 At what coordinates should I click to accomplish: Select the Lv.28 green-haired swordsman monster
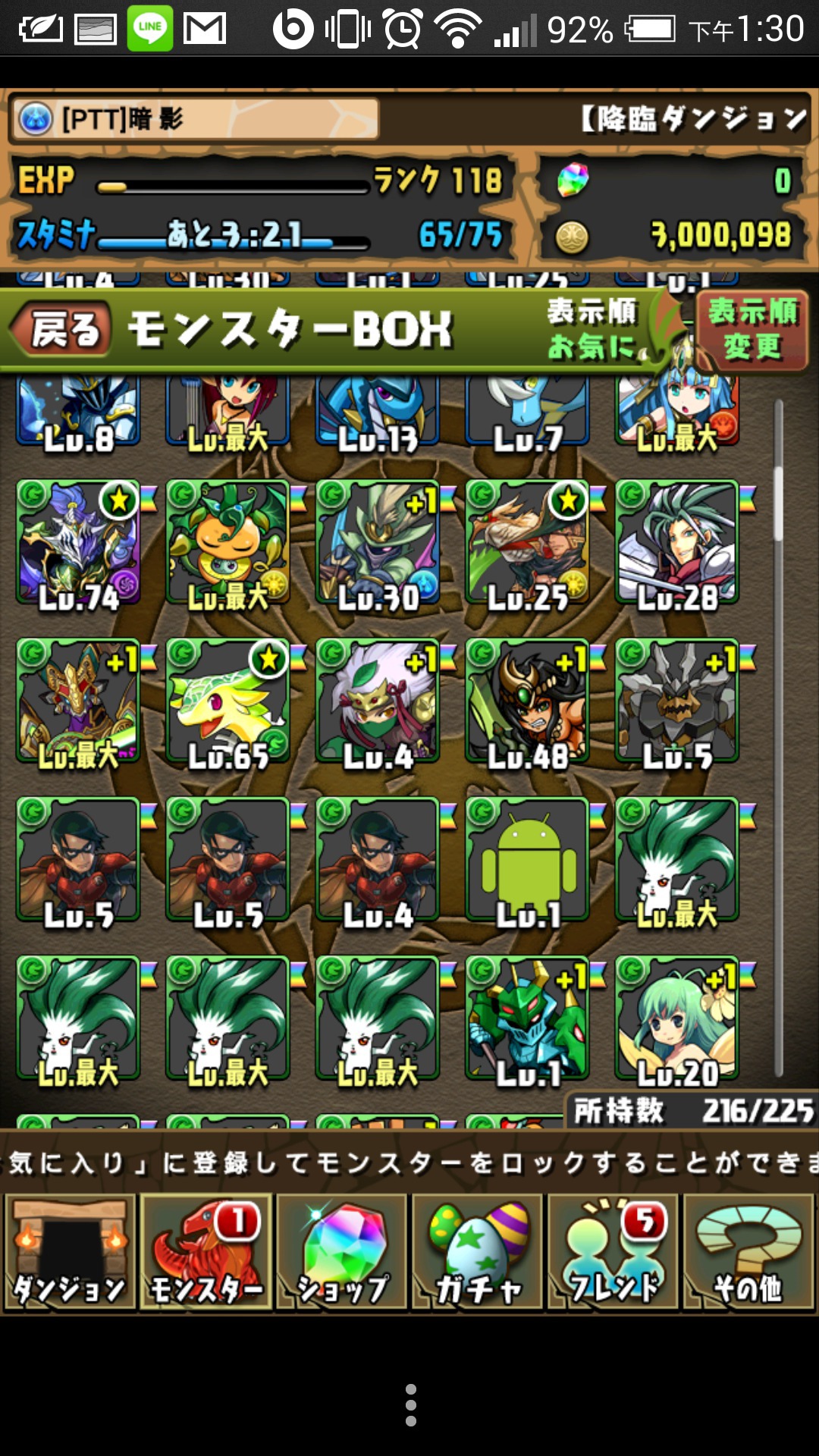(677, 542)
